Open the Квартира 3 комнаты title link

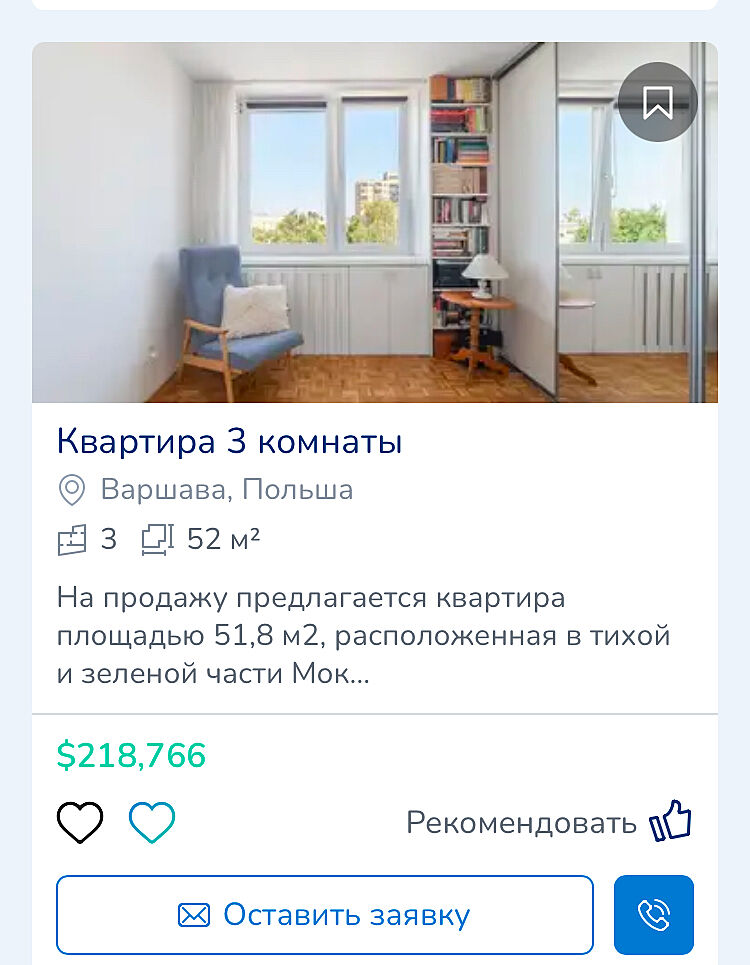(229, 442)
